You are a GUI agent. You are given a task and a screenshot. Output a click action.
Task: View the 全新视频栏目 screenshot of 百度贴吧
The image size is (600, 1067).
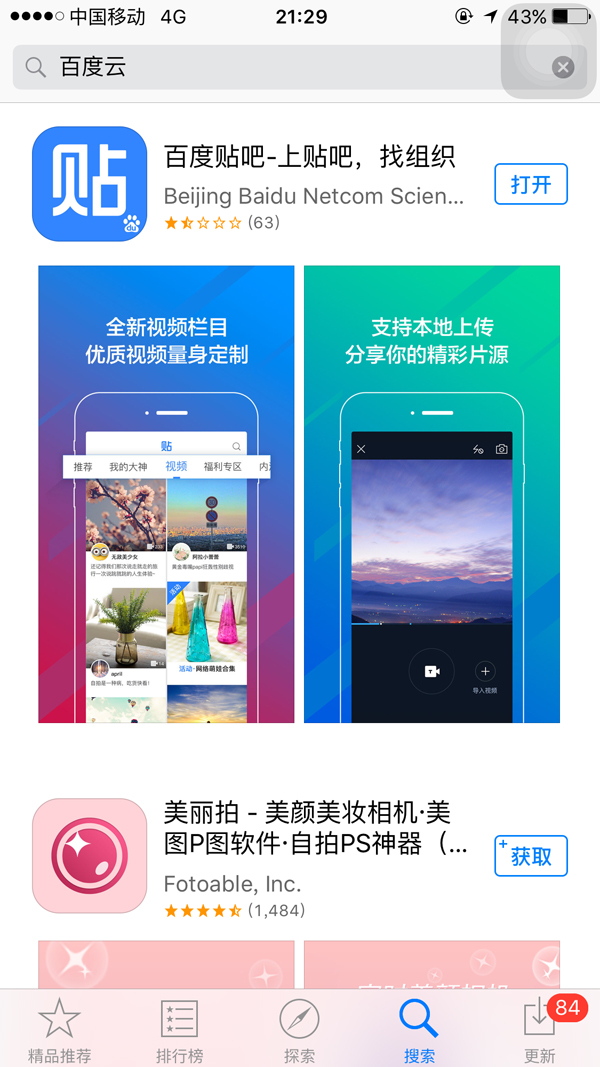[166, 494]
